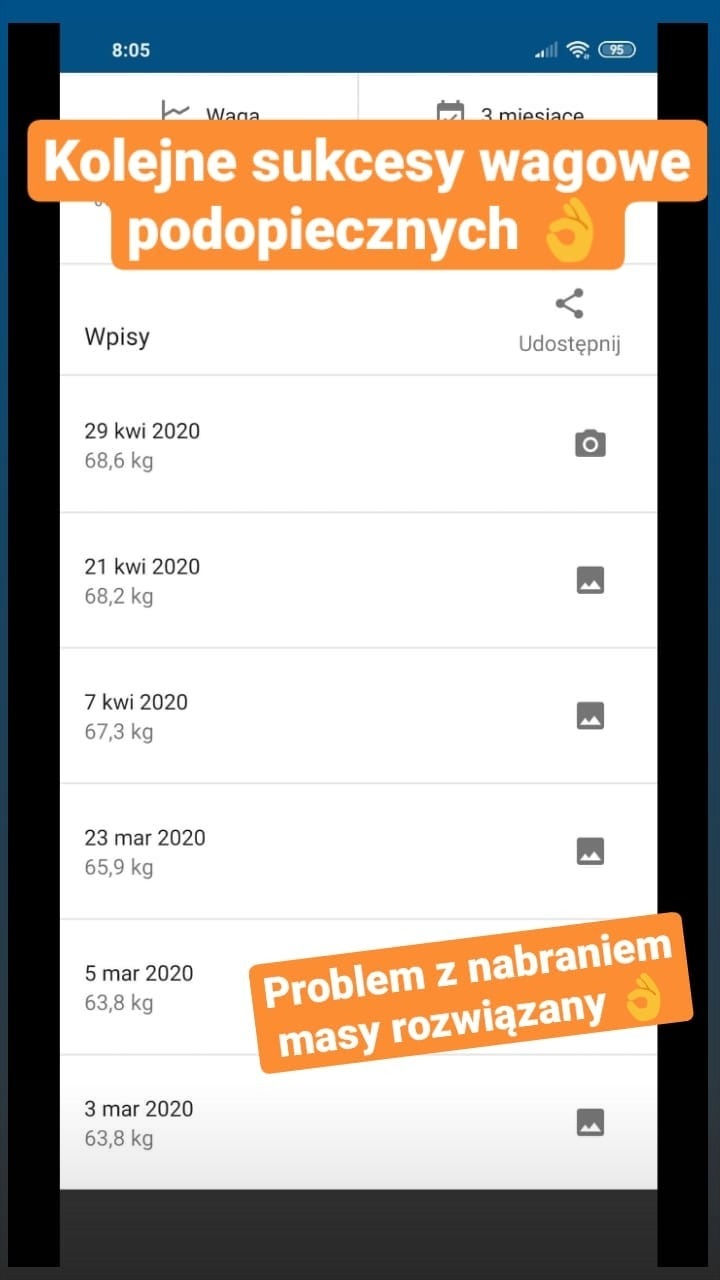Tap the calendar icon beside 3 miesiące
Image resolution: width=720 pixels, height=1280 pixels.
click(x=449, y=113)
